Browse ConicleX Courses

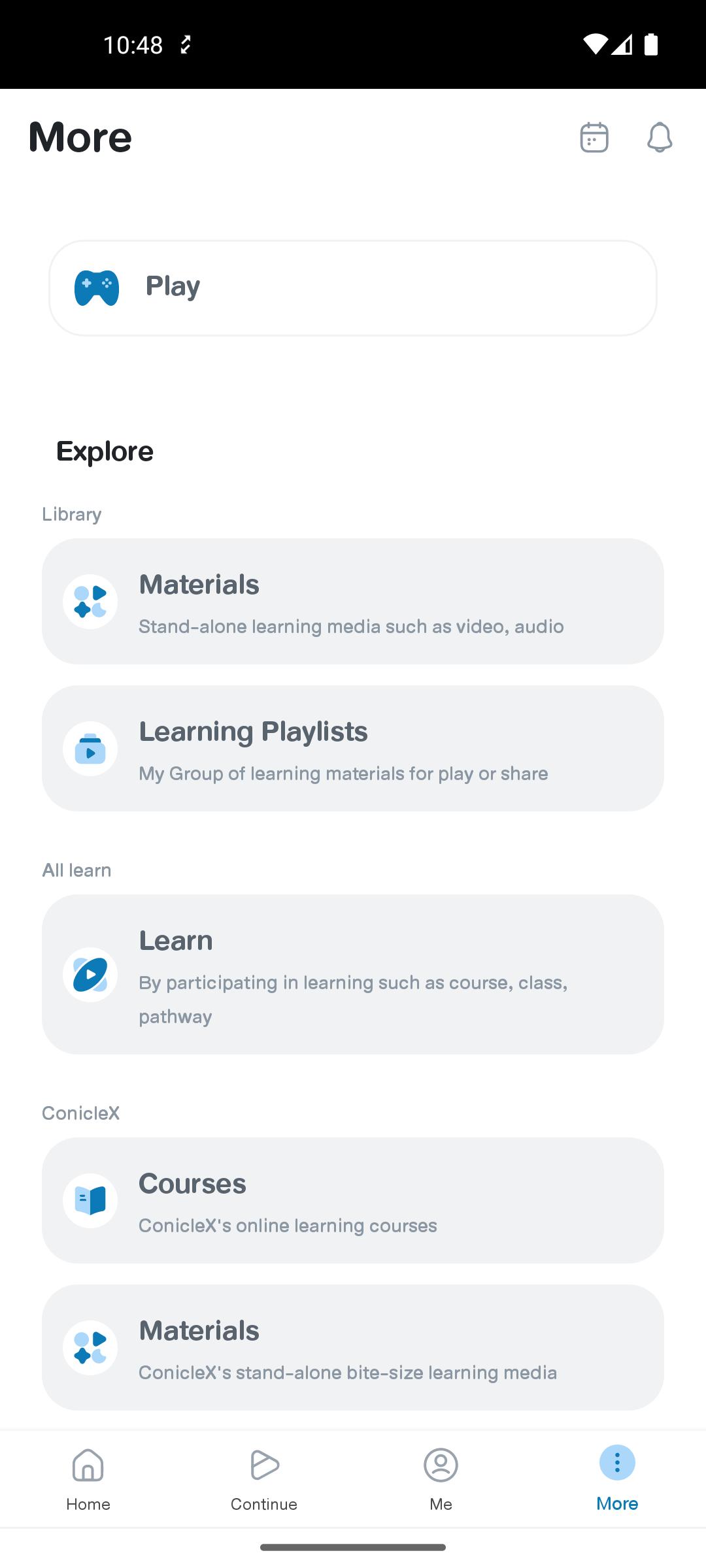click(x=353, y=1200)
